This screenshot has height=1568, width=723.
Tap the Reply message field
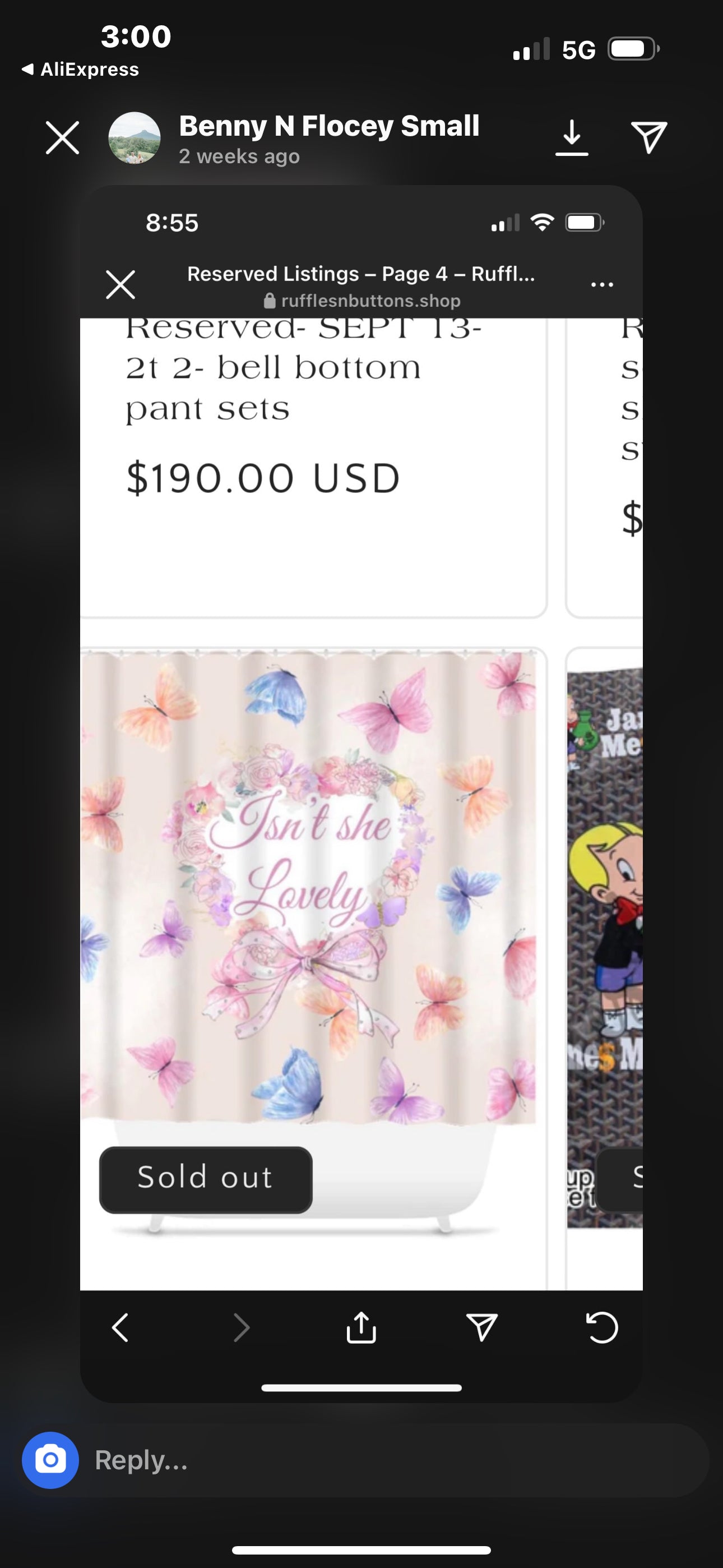pyautogui.click(x=390, y=1460)
